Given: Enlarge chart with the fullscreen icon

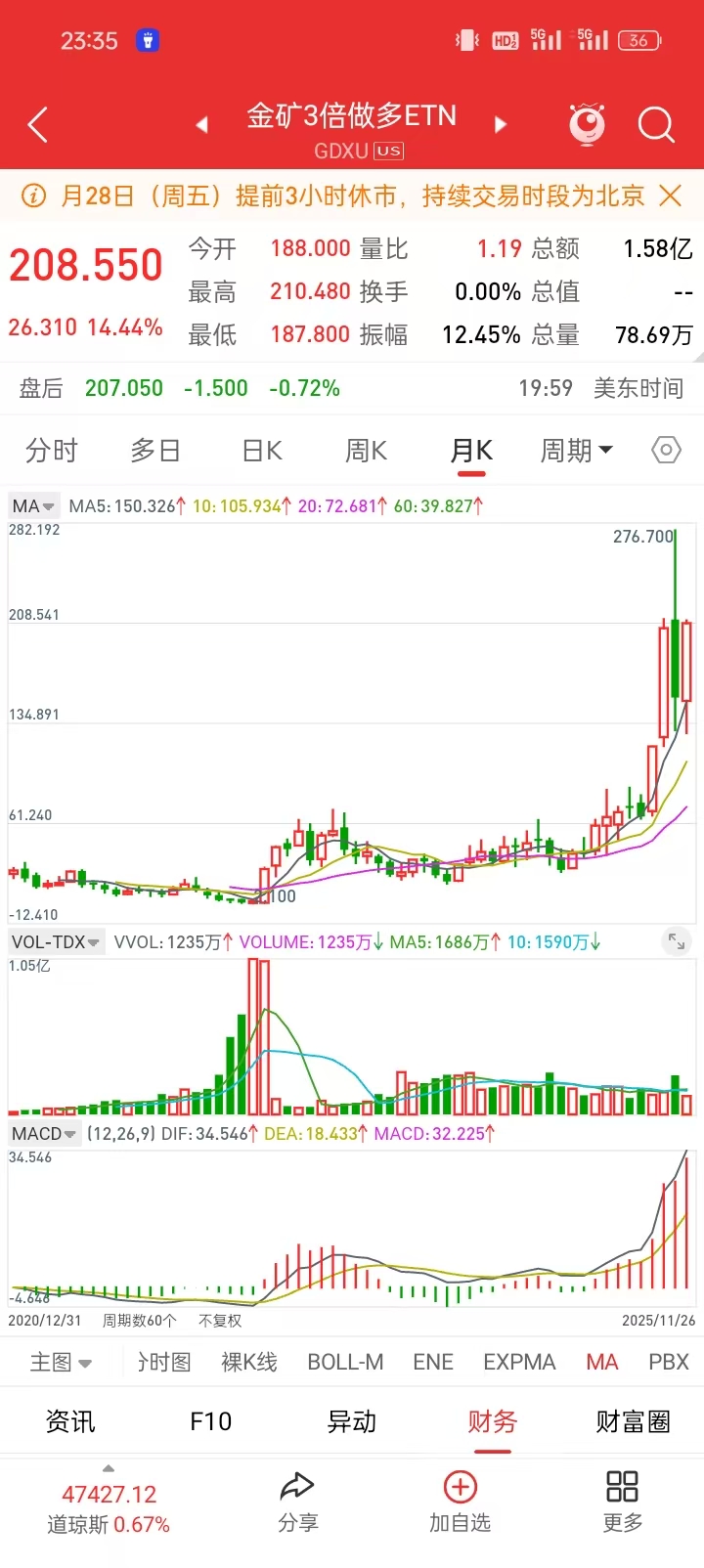Looking at the screenshot, I should click(x=677, y=941).
